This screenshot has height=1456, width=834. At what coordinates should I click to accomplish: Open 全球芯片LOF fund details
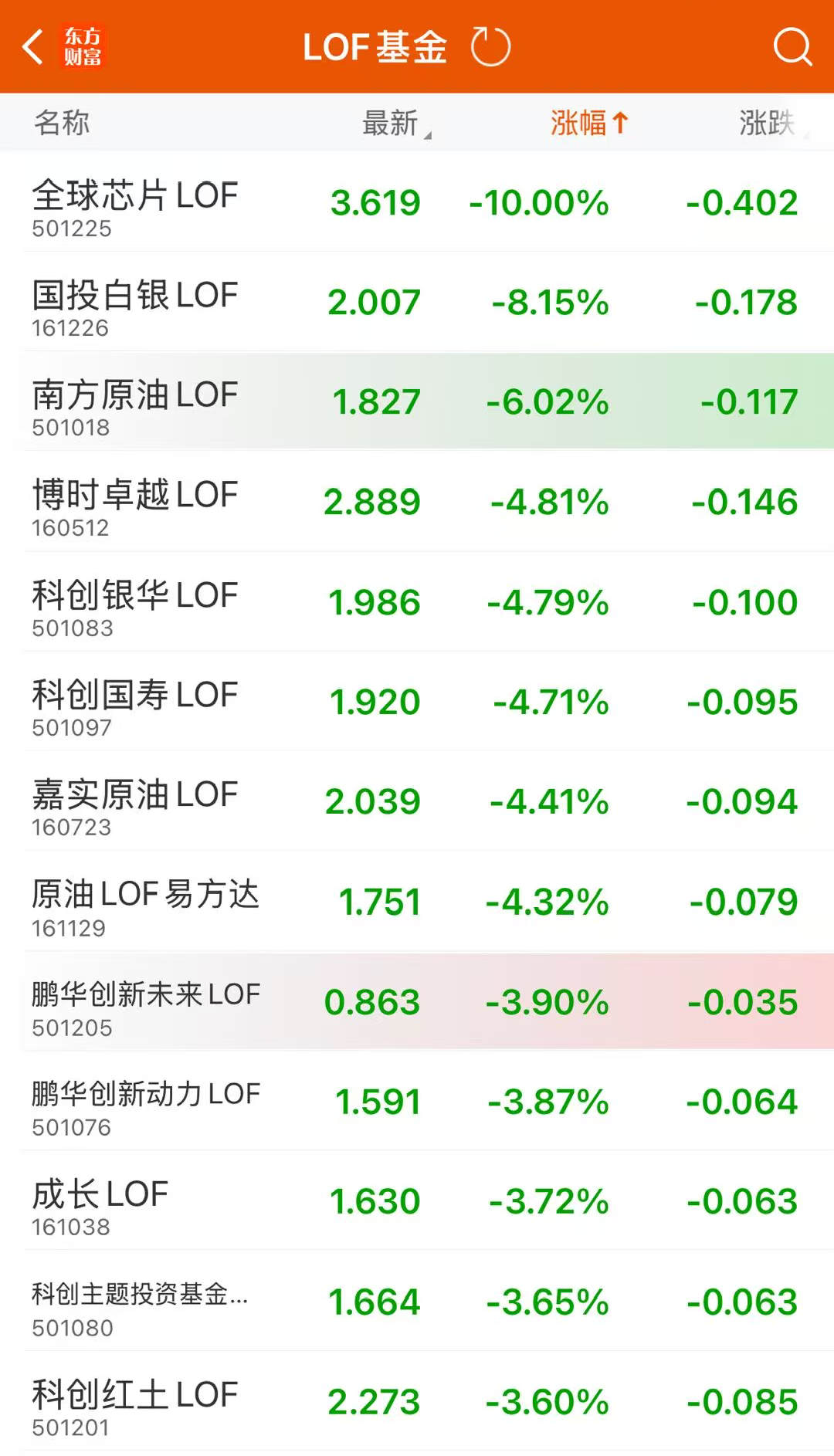417,202
